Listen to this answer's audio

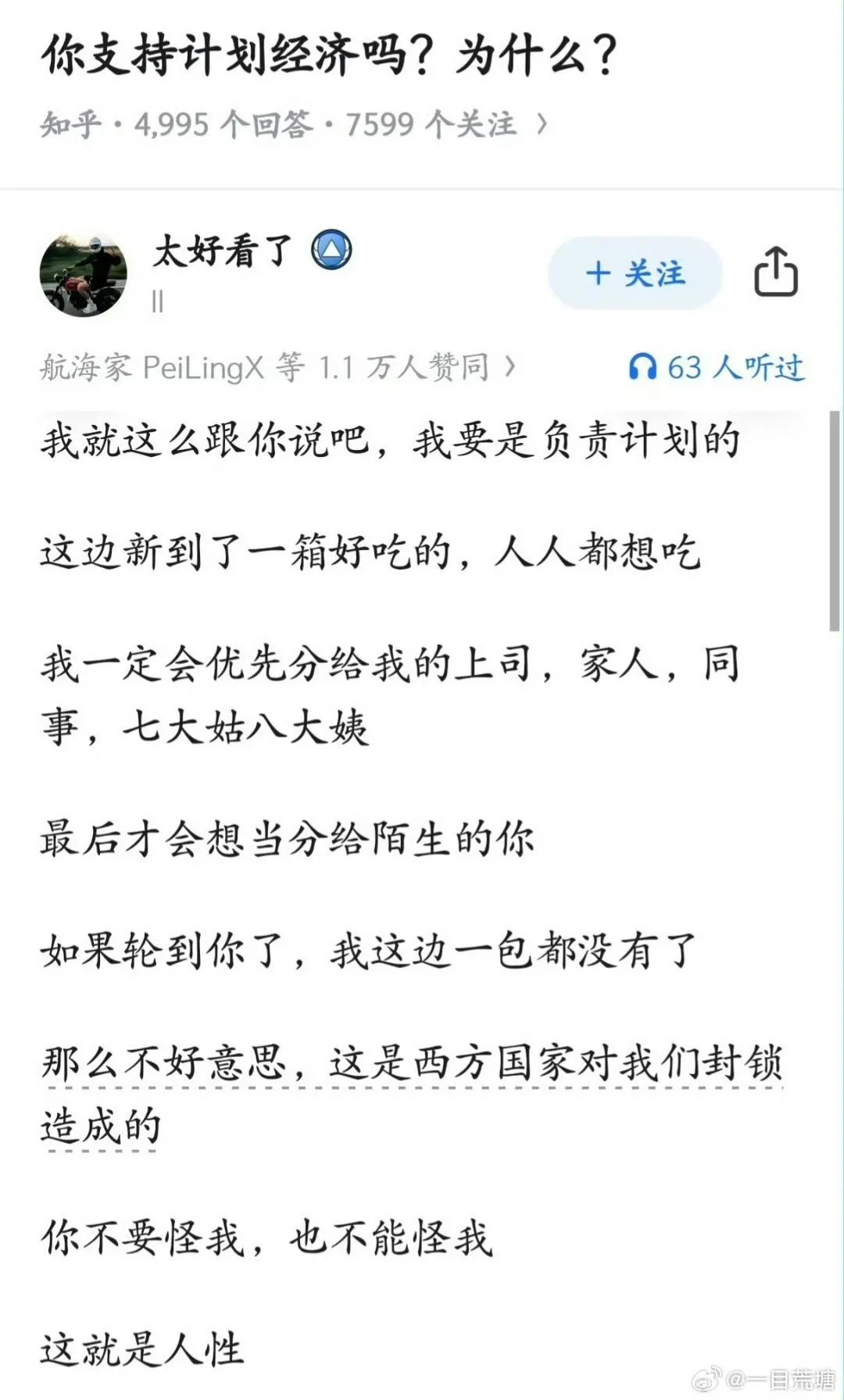click(x=716, y=367)
